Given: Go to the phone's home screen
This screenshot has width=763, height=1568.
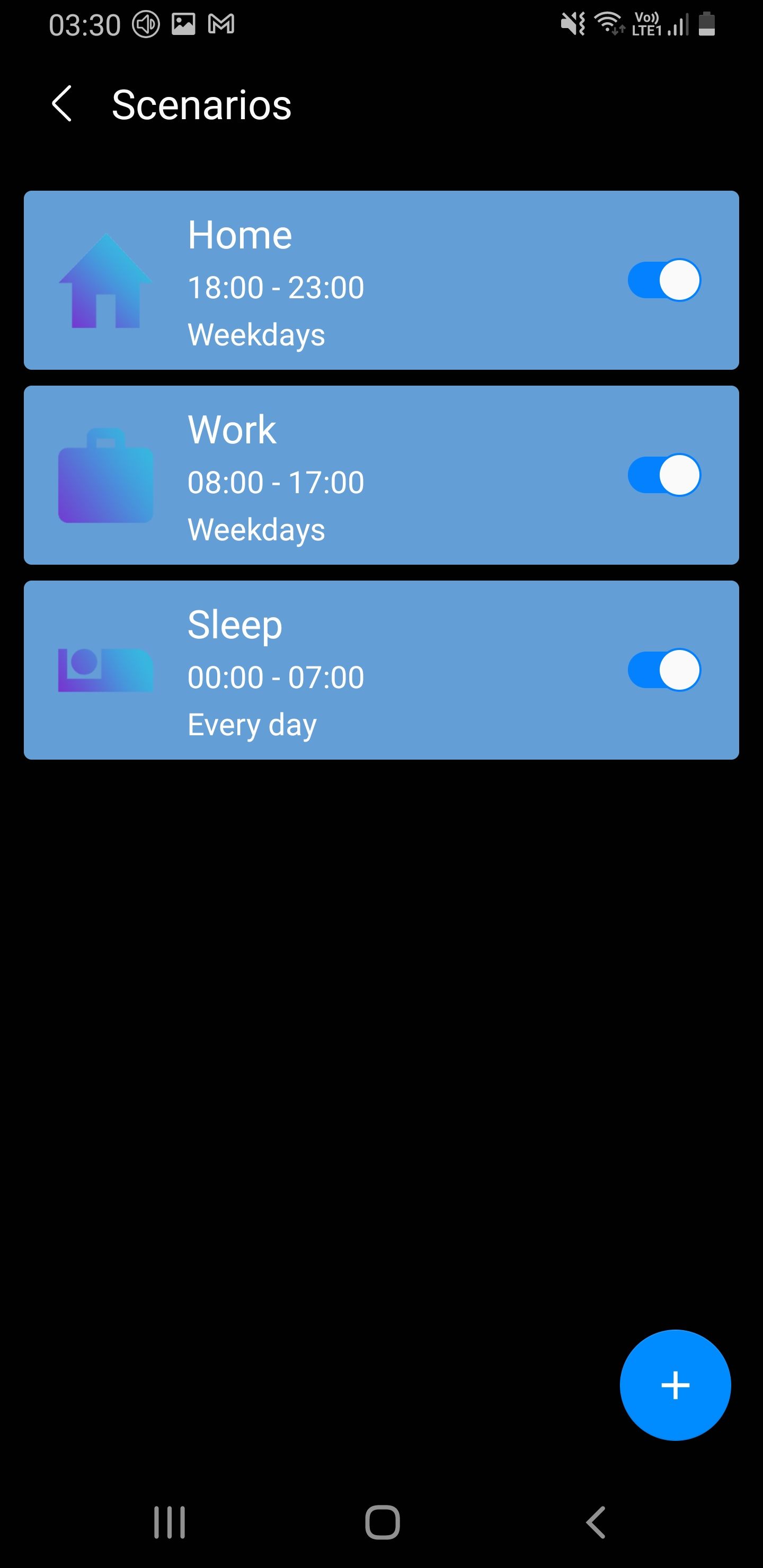Looking at the screenshot, I should point(382,1522).
